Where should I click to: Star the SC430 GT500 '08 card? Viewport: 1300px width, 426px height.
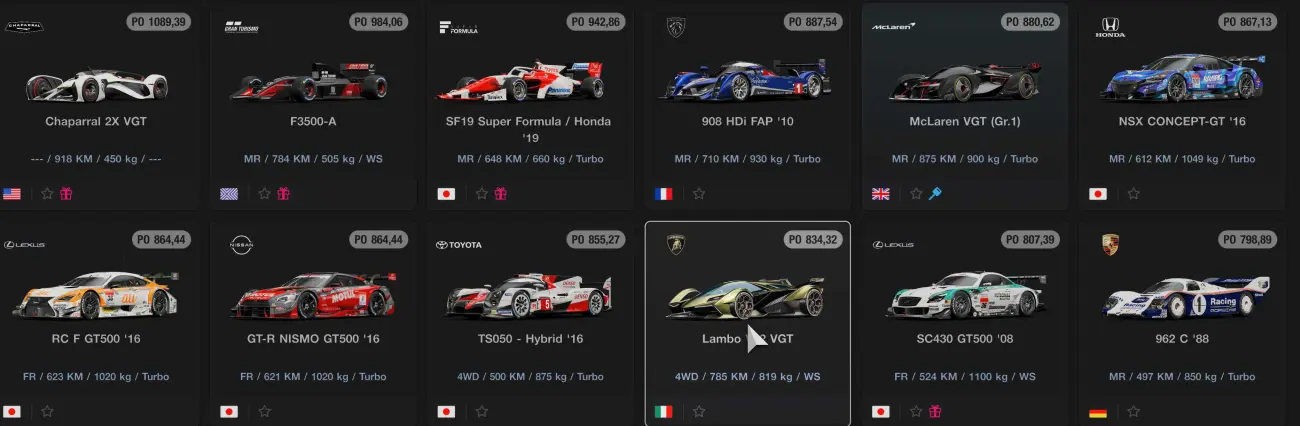[x=916, y=411]
